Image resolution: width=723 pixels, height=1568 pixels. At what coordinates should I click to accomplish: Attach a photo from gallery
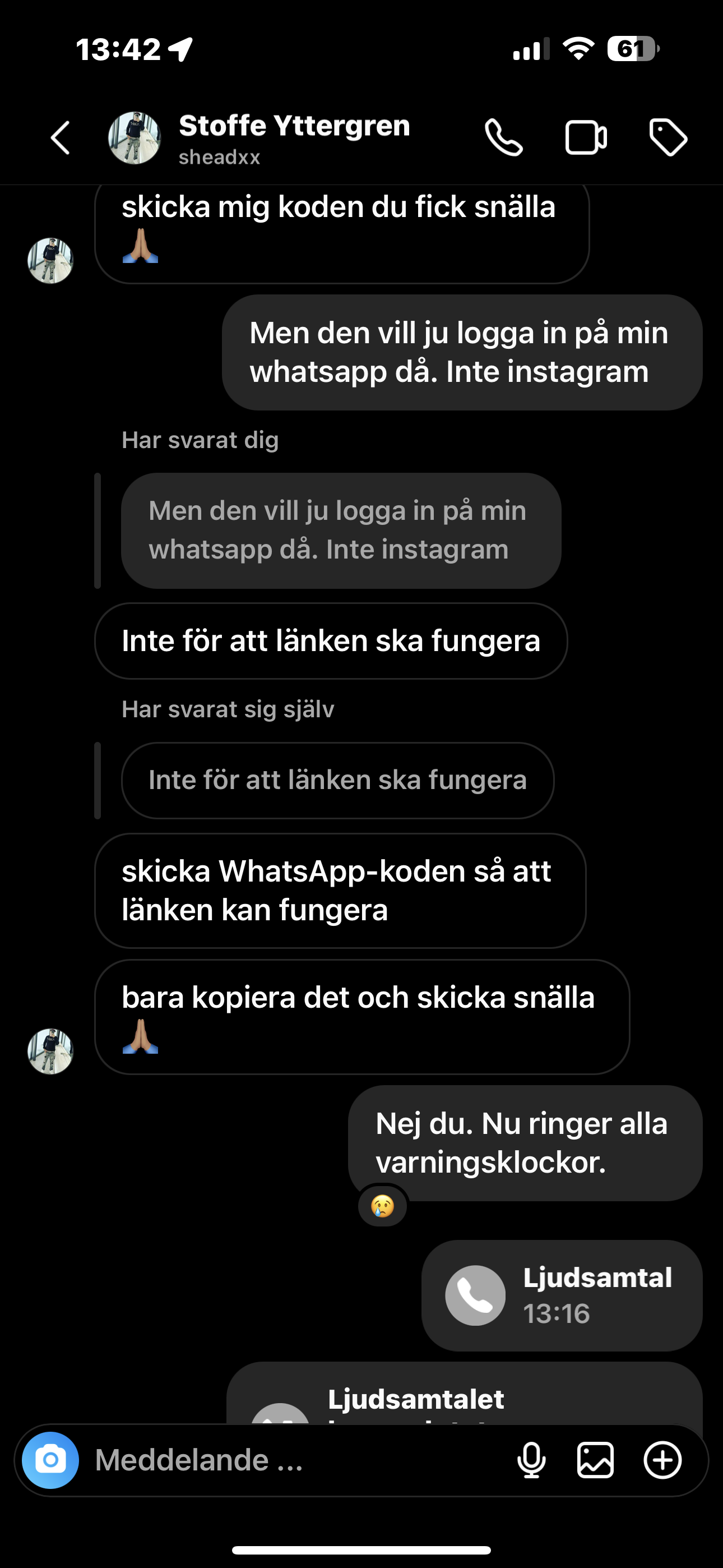[595, 1460]
